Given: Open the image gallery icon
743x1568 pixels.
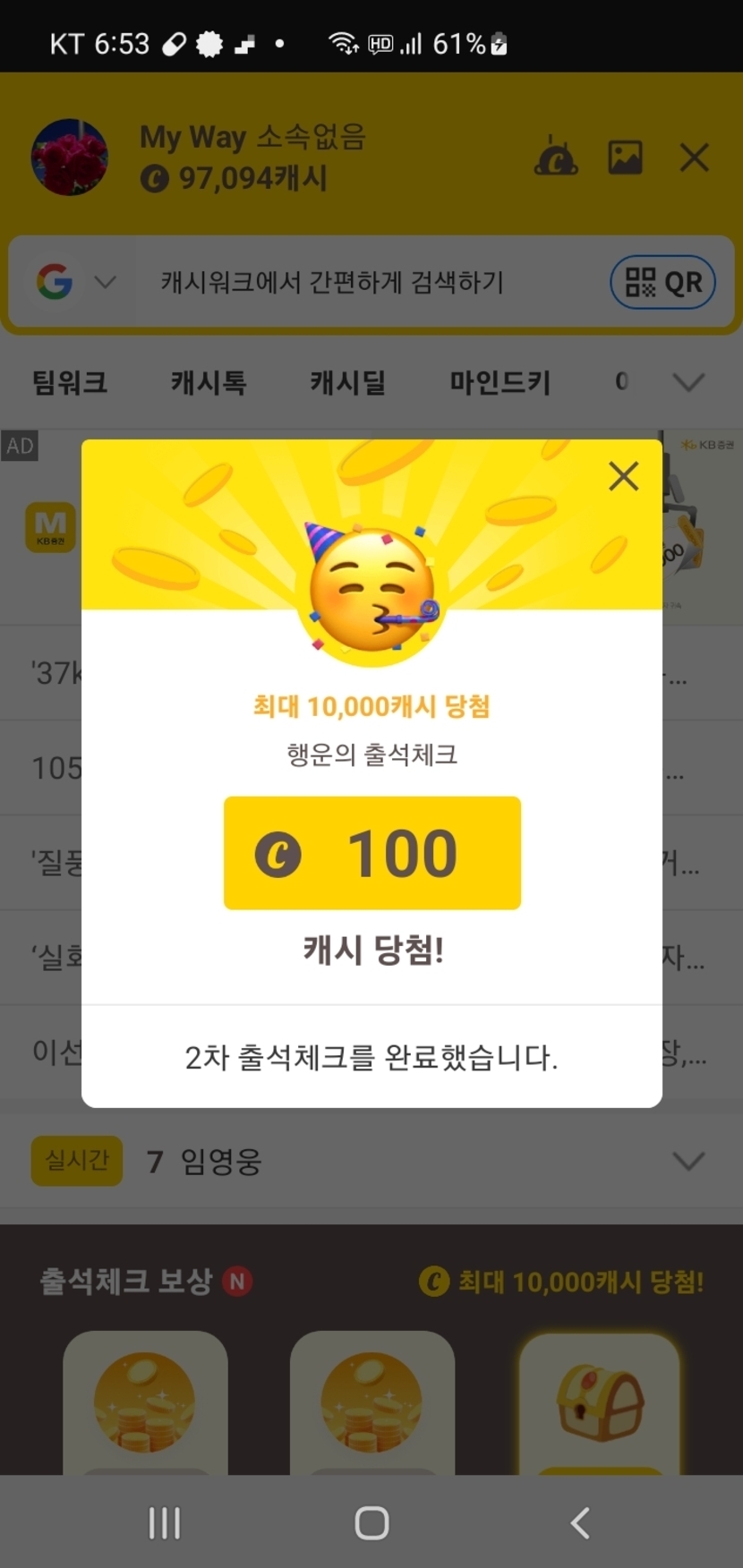Looking at the screenshot, I should 625,158.
